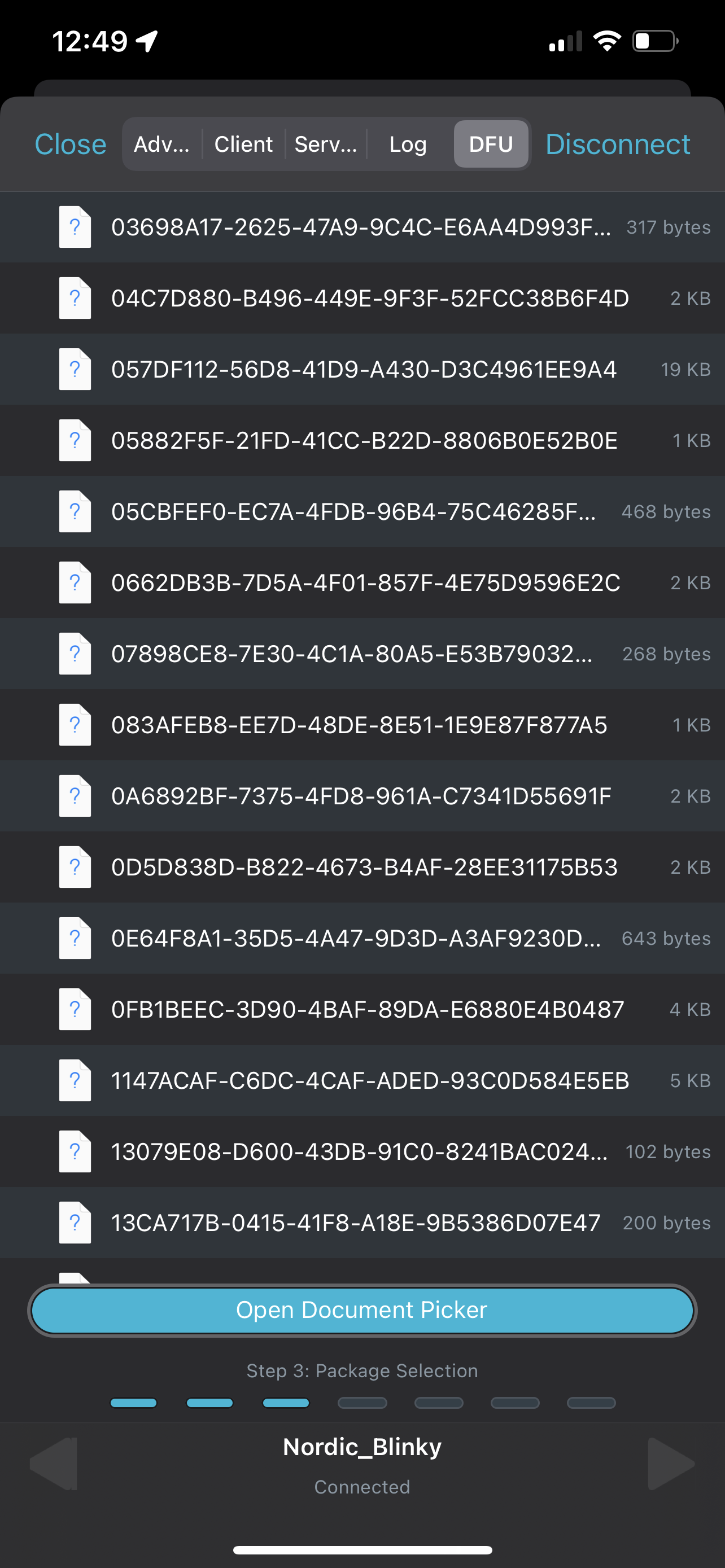The image size is (725, 1568).
Task: Click the document icon next to 0FB1BEEC
Action: pyautogui.click(x=75, y=1009)
